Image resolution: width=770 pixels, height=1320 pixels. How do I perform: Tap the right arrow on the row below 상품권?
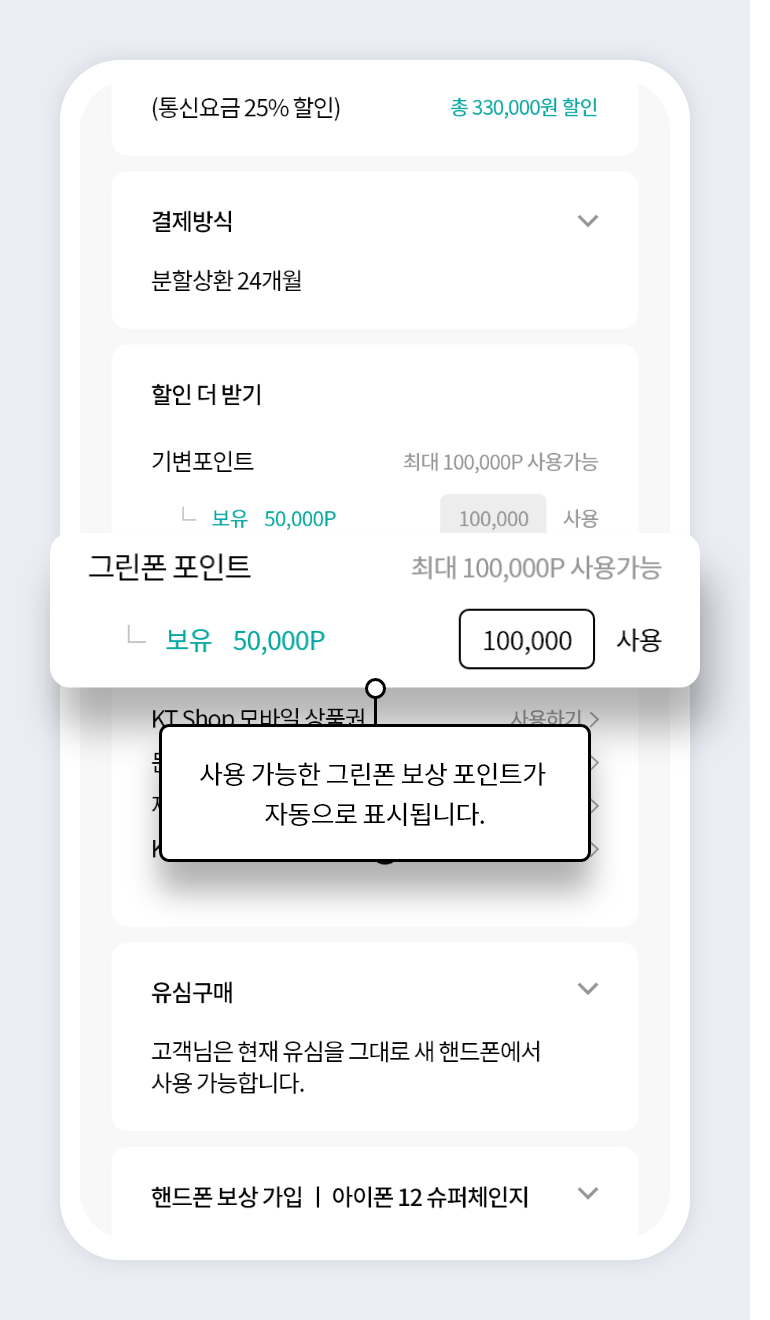(x=594, y=762)
